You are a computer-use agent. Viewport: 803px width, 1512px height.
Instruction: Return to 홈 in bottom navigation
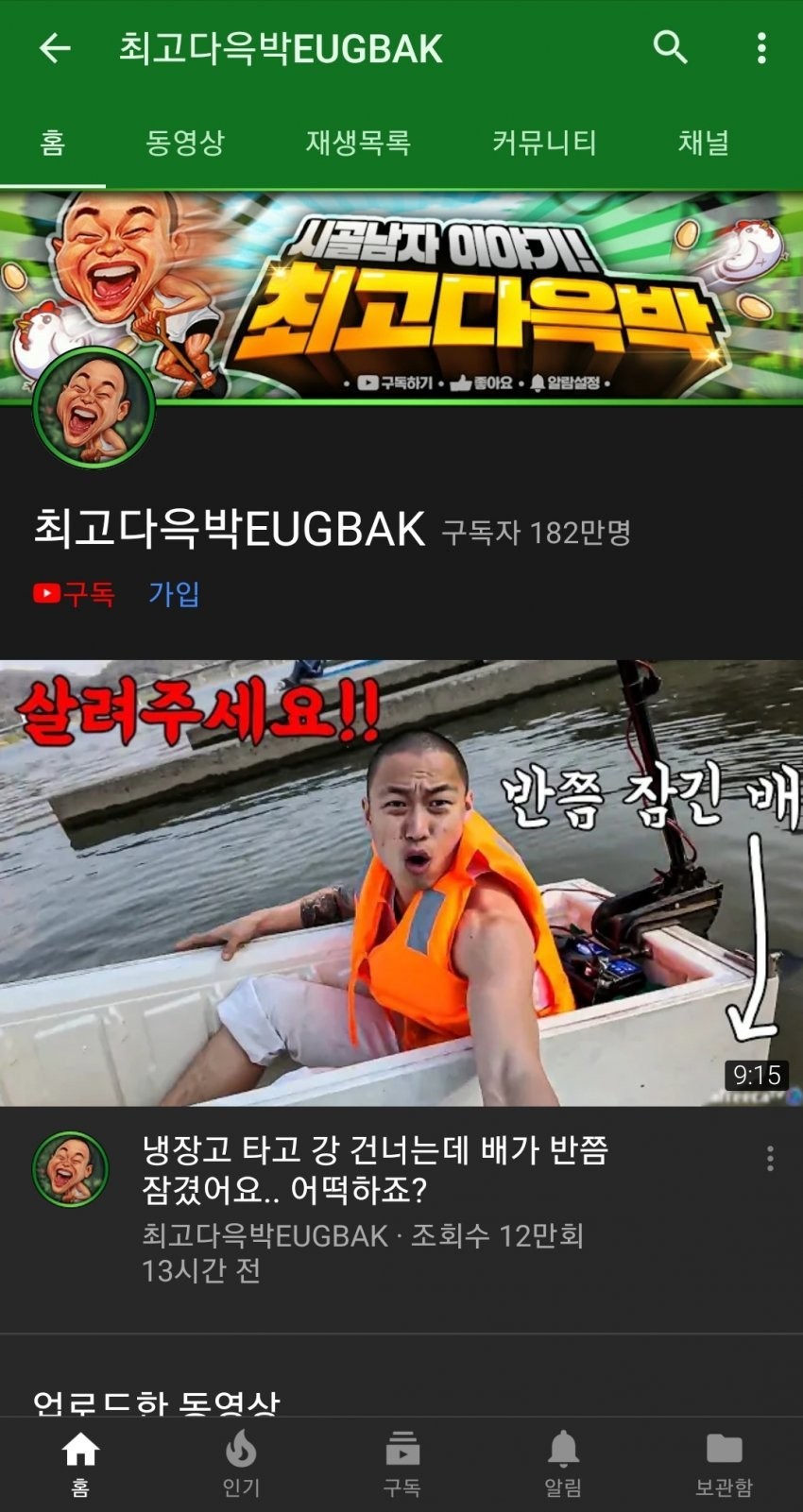pos(80,1463)
